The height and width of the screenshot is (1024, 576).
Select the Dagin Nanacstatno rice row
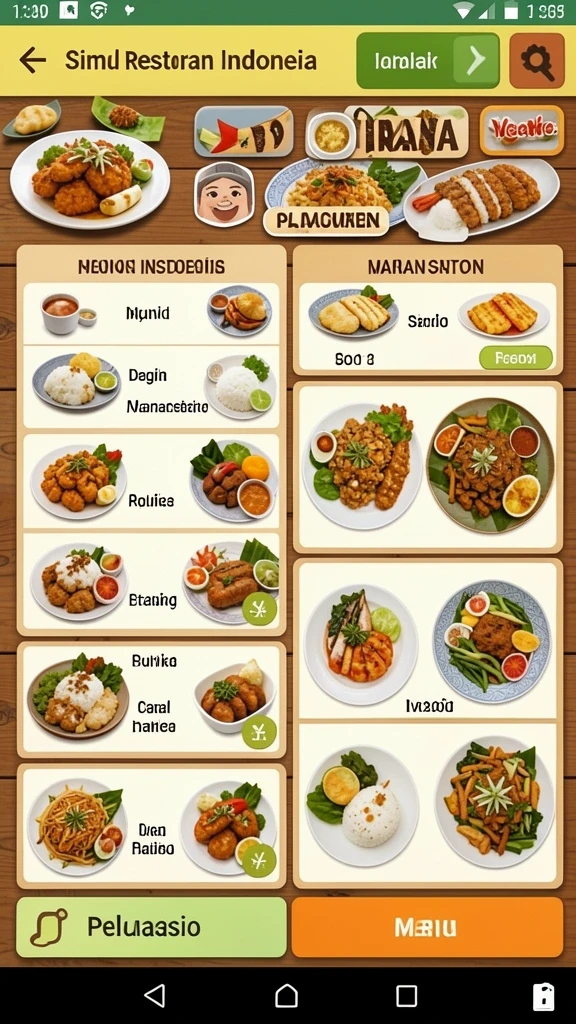[152, 387]
